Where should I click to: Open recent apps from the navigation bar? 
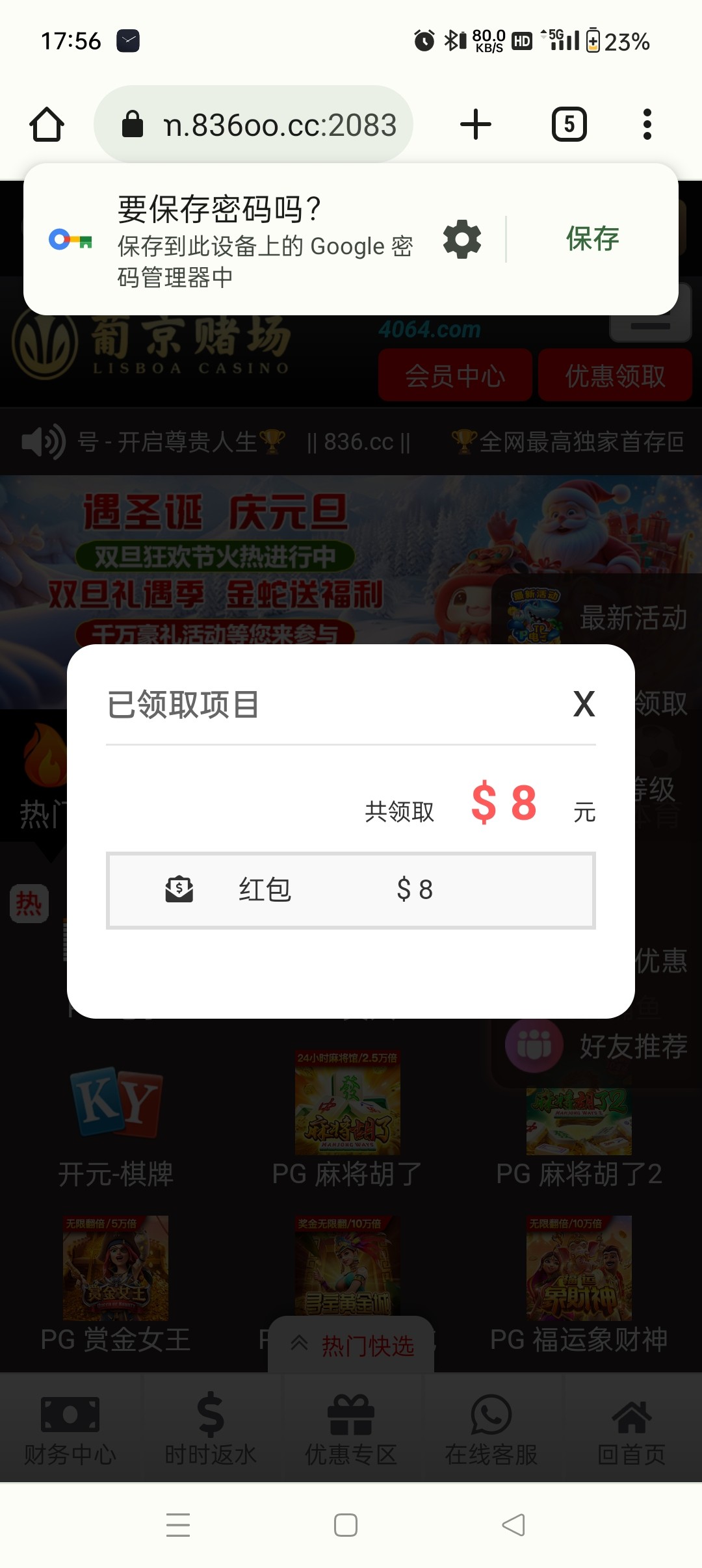point(177,1525)
